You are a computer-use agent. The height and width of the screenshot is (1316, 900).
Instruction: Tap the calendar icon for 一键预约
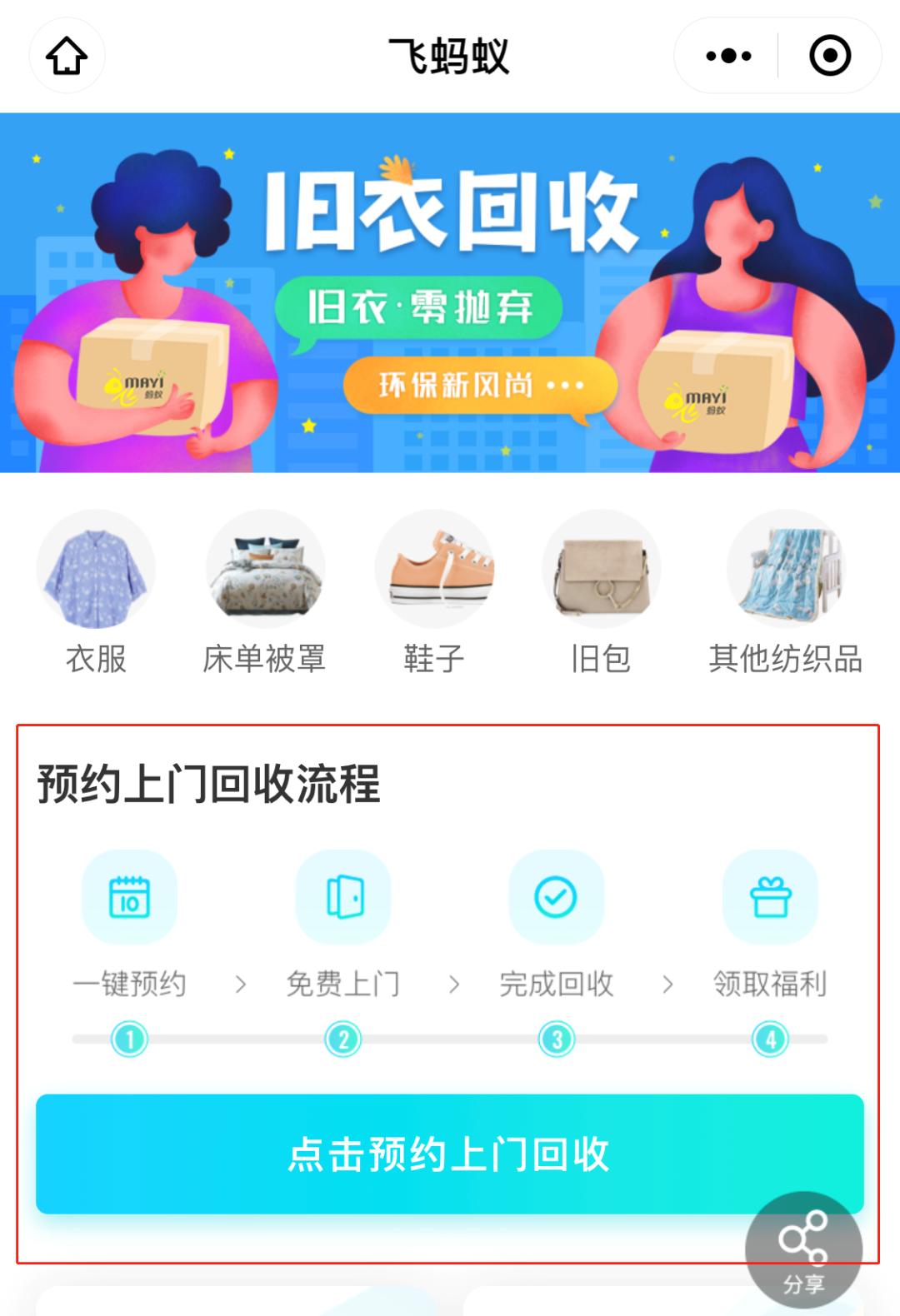(129, 898)
